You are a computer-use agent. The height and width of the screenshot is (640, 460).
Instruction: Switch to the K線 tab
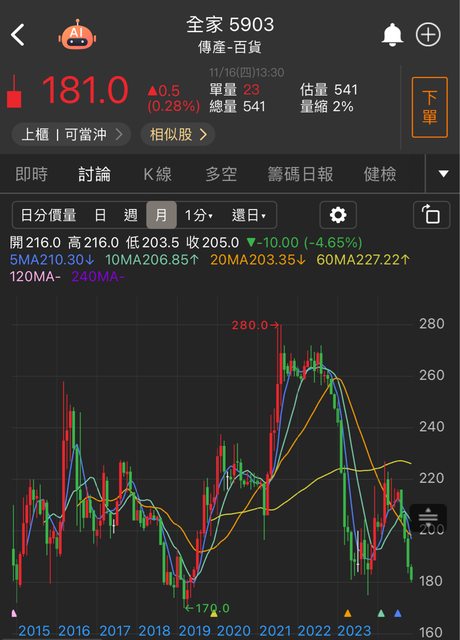158,174
